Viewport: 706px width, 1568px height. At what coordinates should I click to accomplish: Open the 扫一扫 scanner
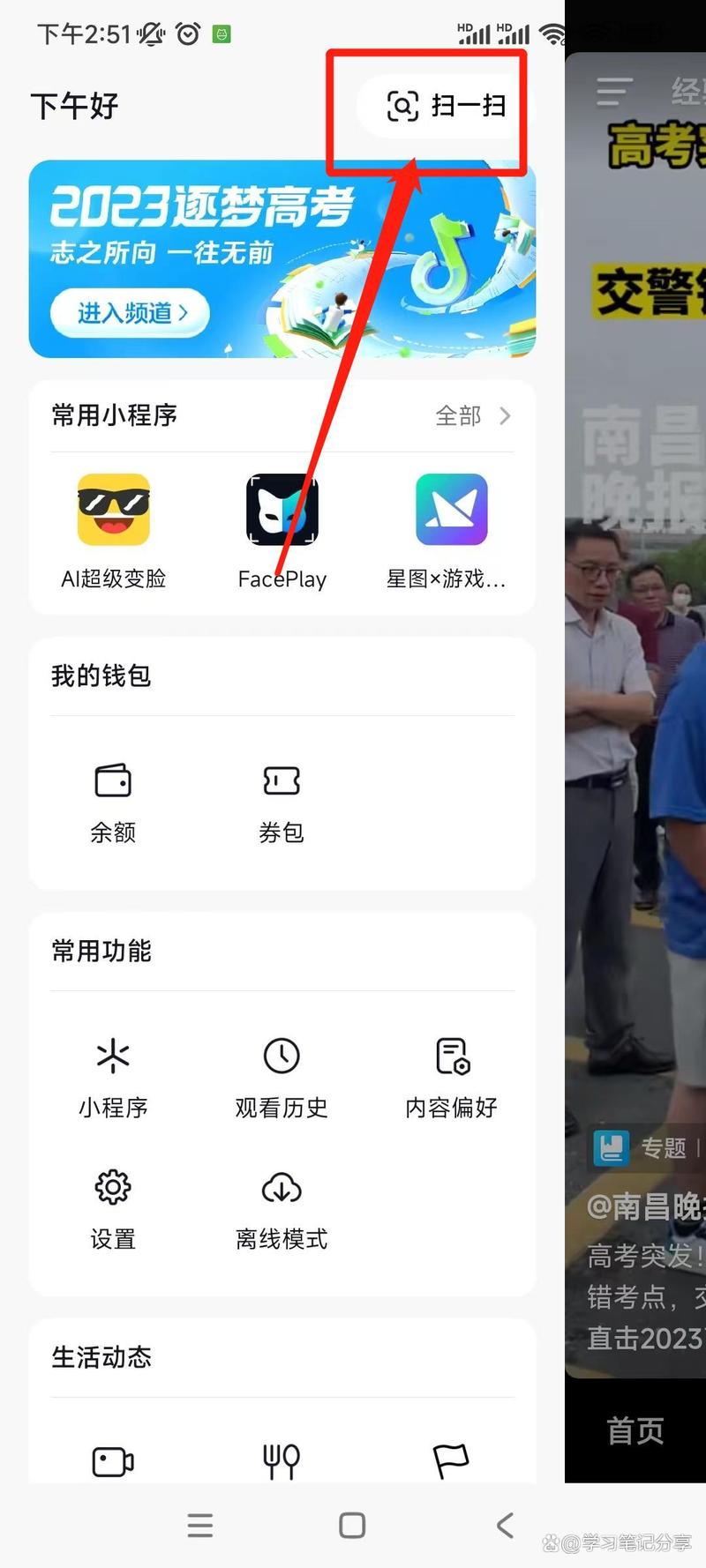tap(447, 106)
